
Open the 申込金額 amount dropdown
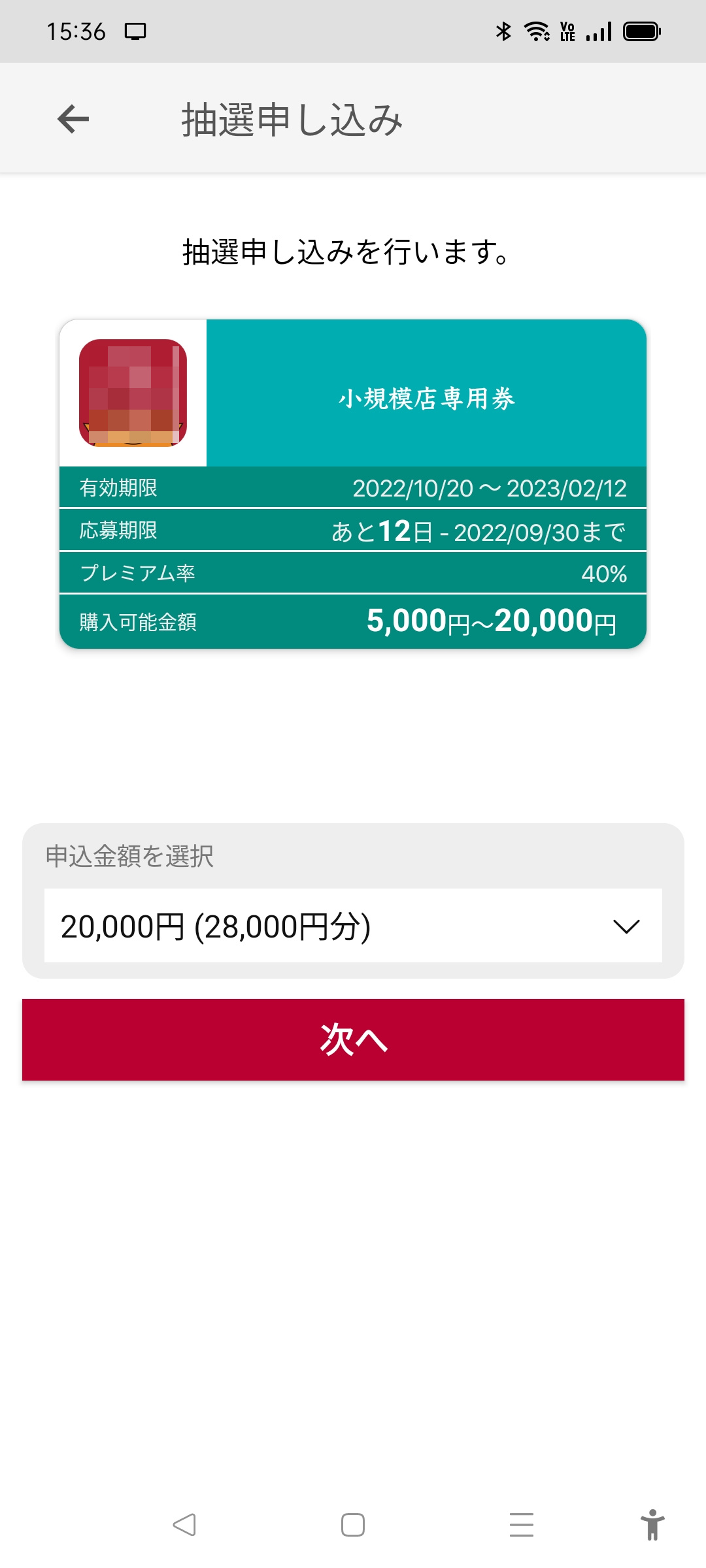353,925
